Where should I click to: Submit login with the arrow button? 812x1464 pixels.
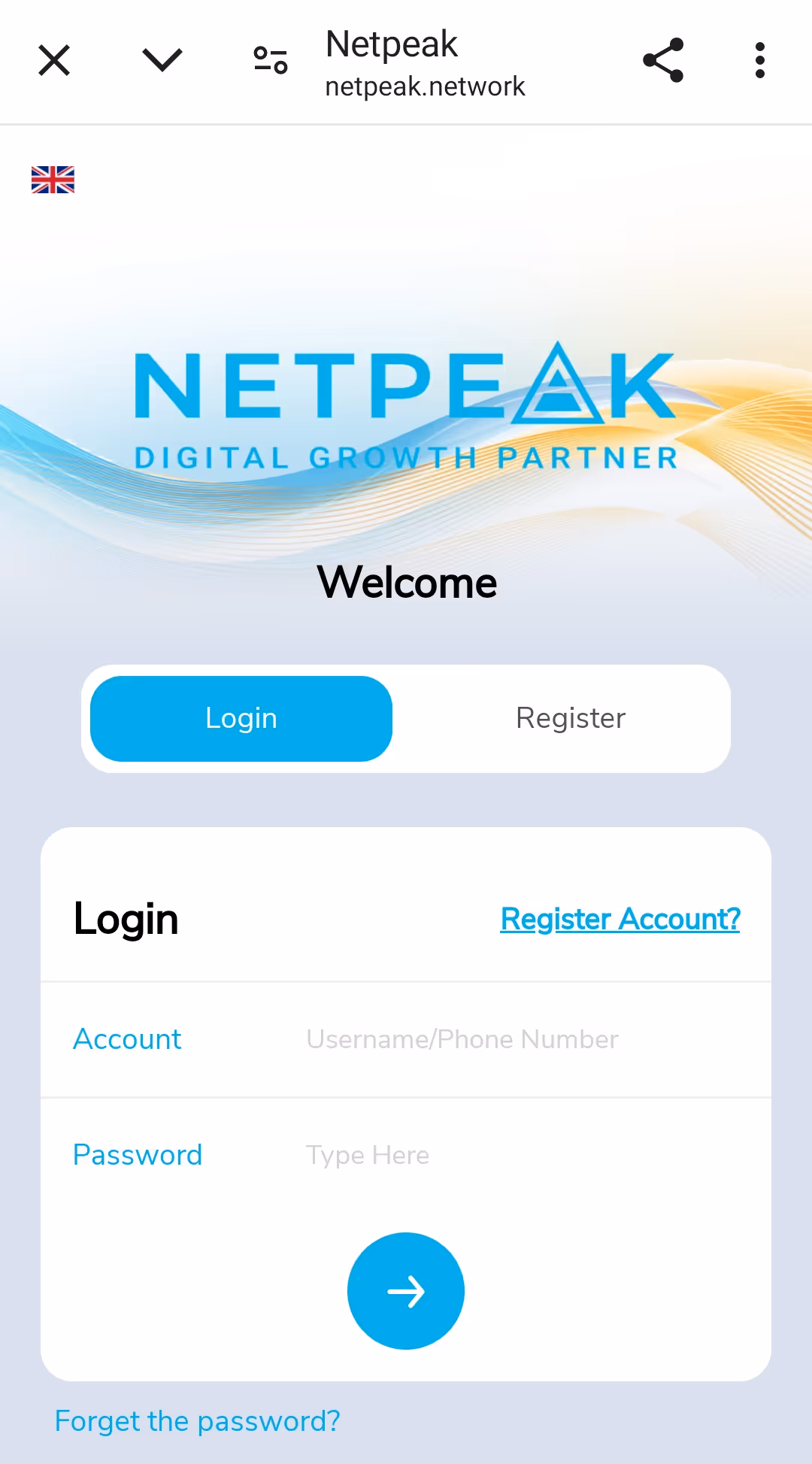click(x=406, y=1291)
